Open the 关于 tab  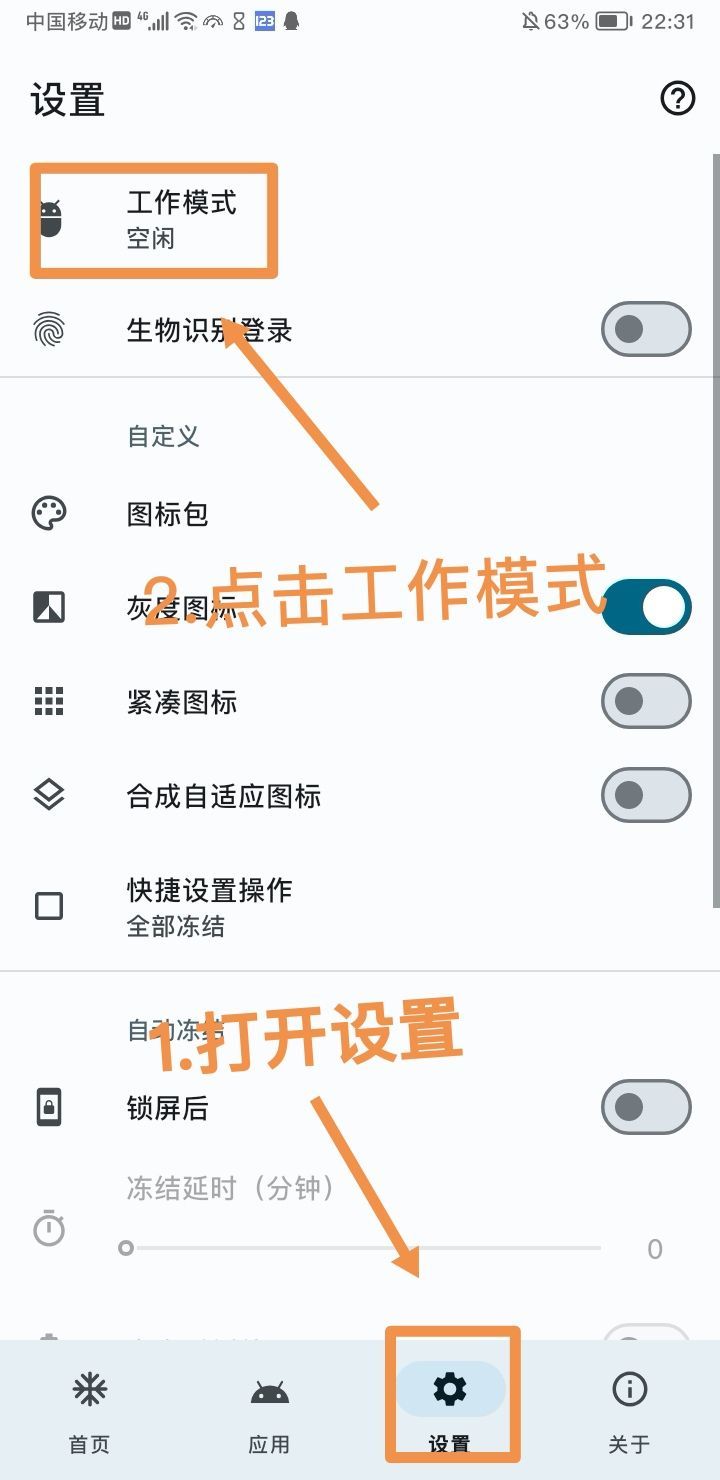(x=629, y=1408)
